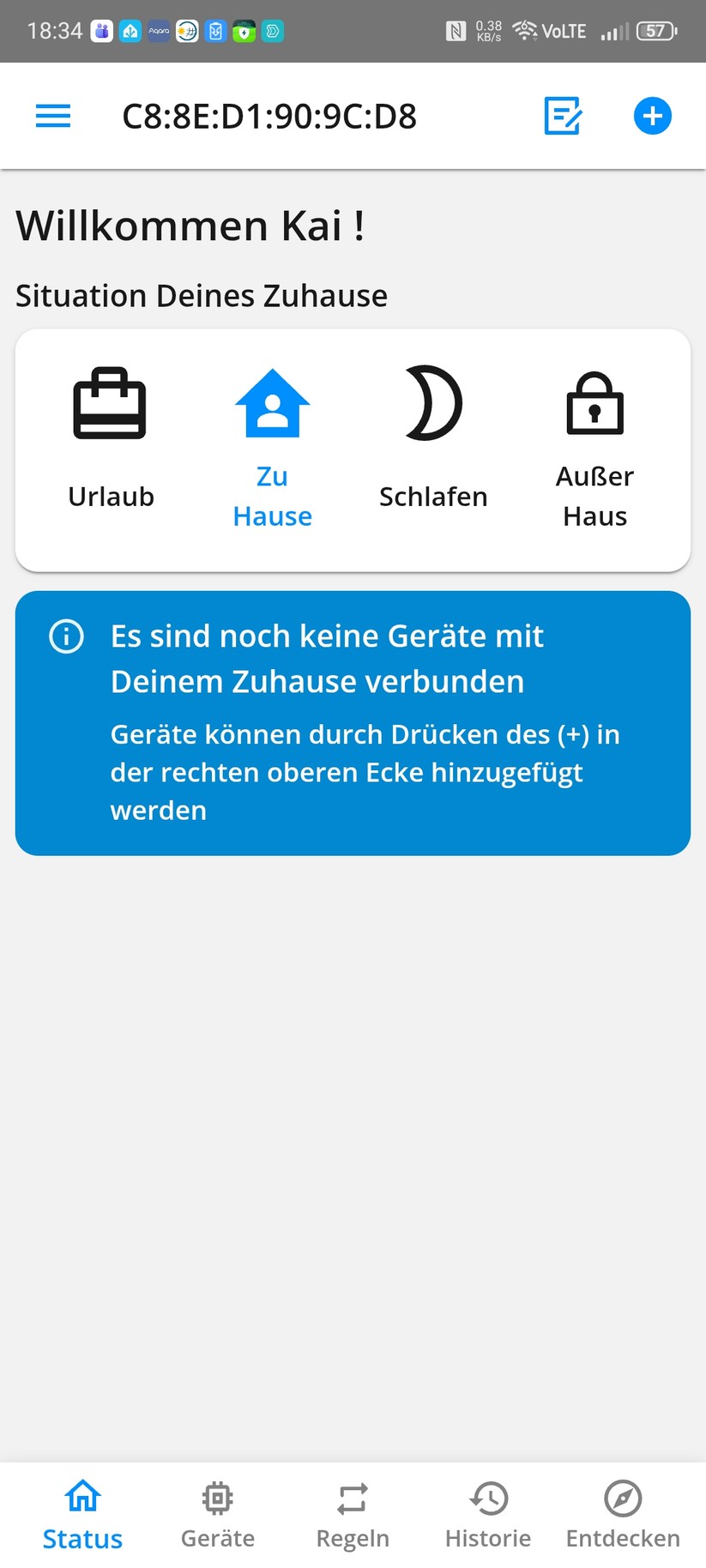Tap the Wi-Fi icon in the status bar

pos(524,28)
